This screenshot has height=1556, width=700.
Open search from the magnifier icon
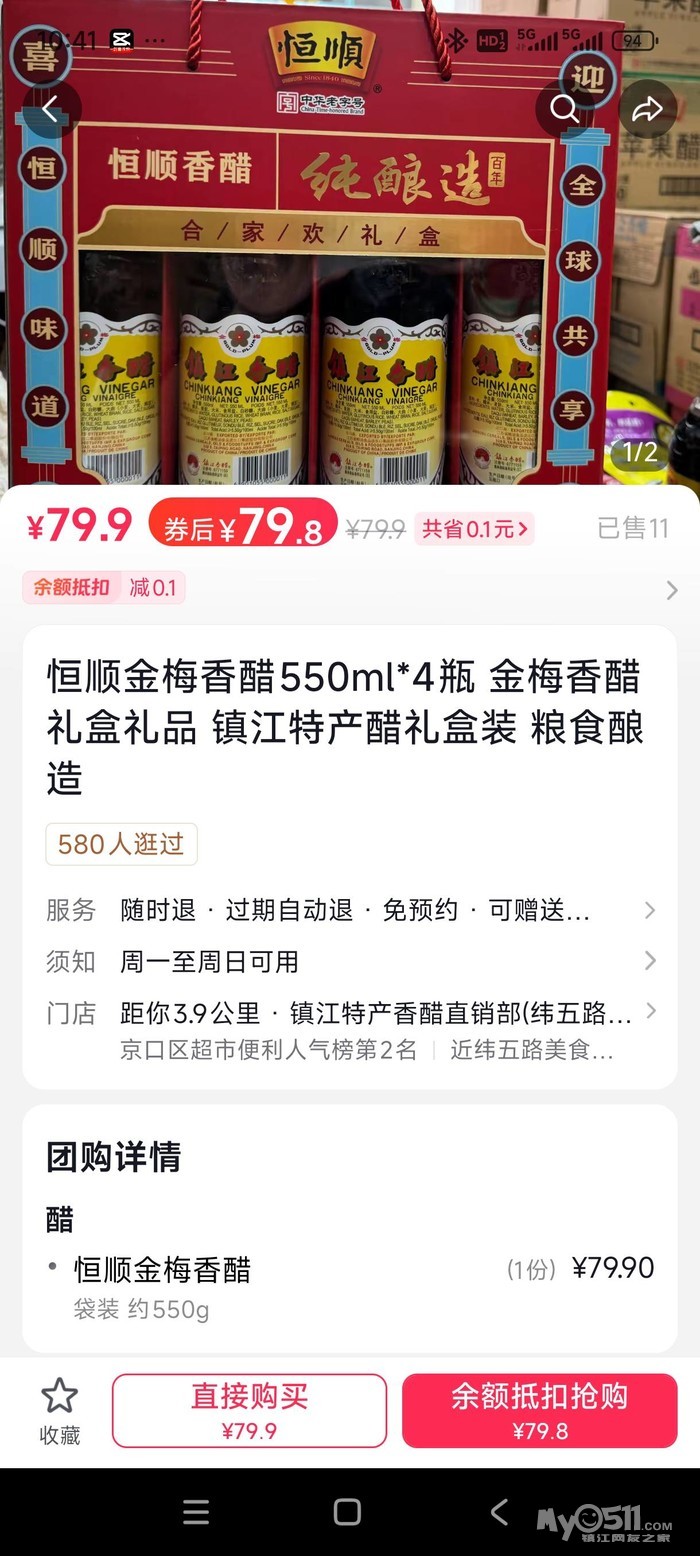click(565, 109)
